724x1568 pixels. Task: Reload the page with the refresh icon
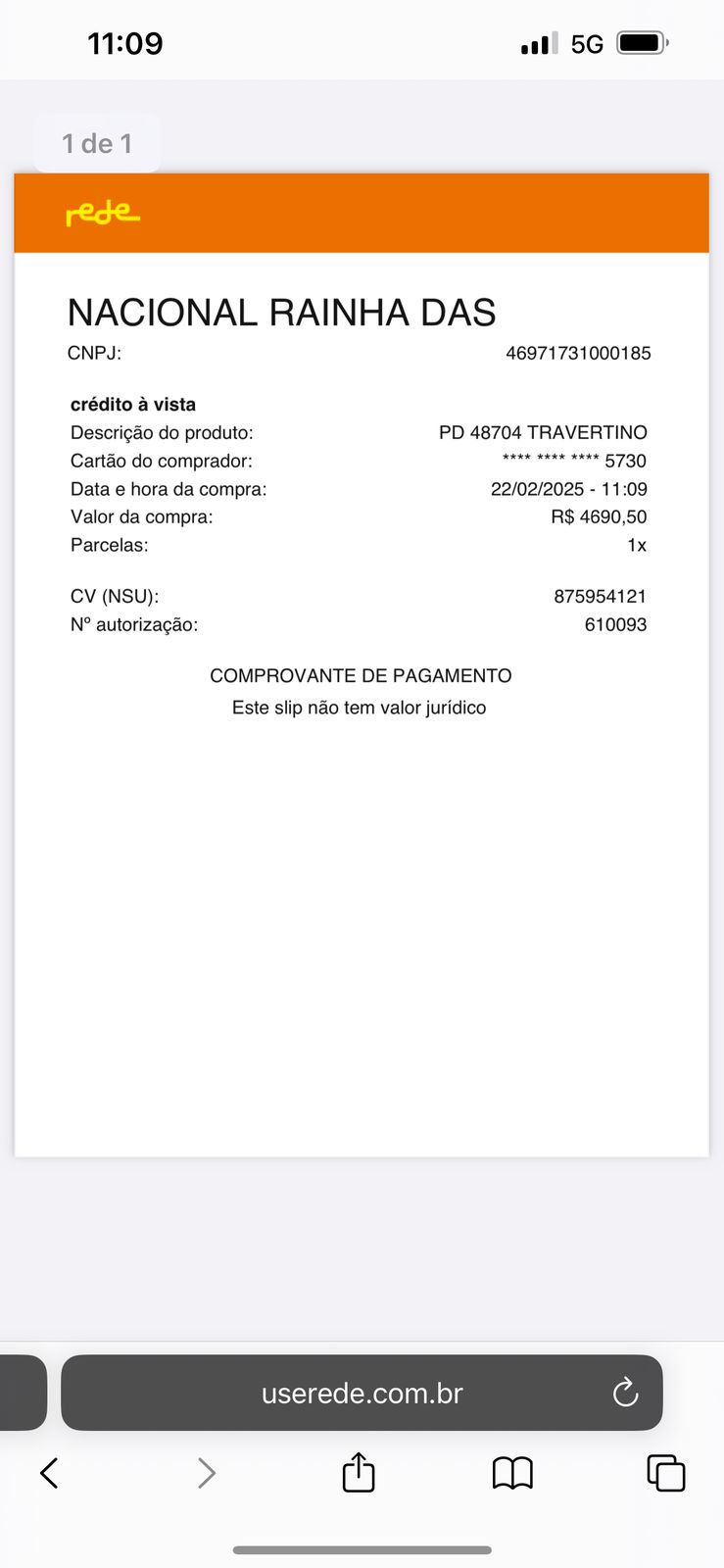tap(625, 1393)
